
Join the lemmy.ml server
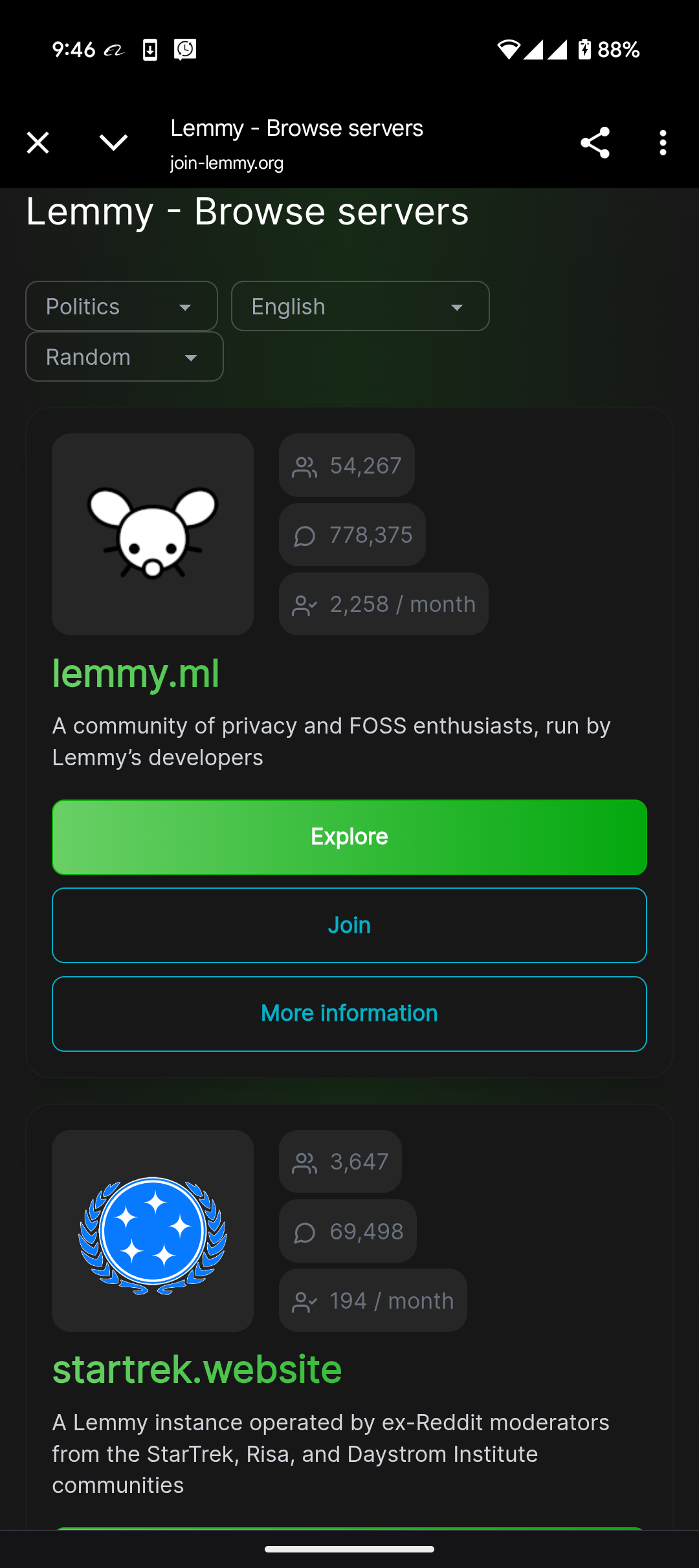(349, 926)
